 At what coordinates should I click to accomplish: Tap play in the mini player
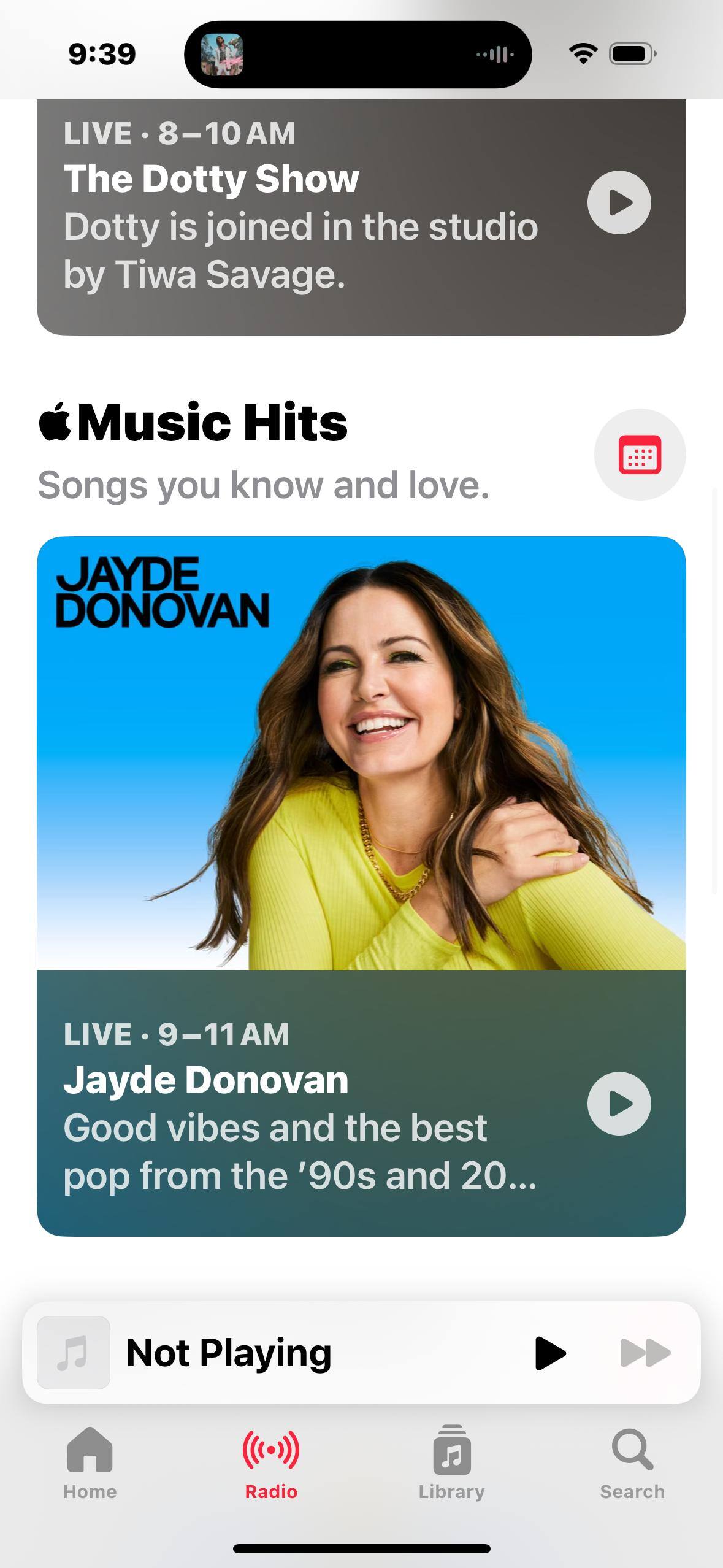pyautogui.click(x=550, y=1353)
